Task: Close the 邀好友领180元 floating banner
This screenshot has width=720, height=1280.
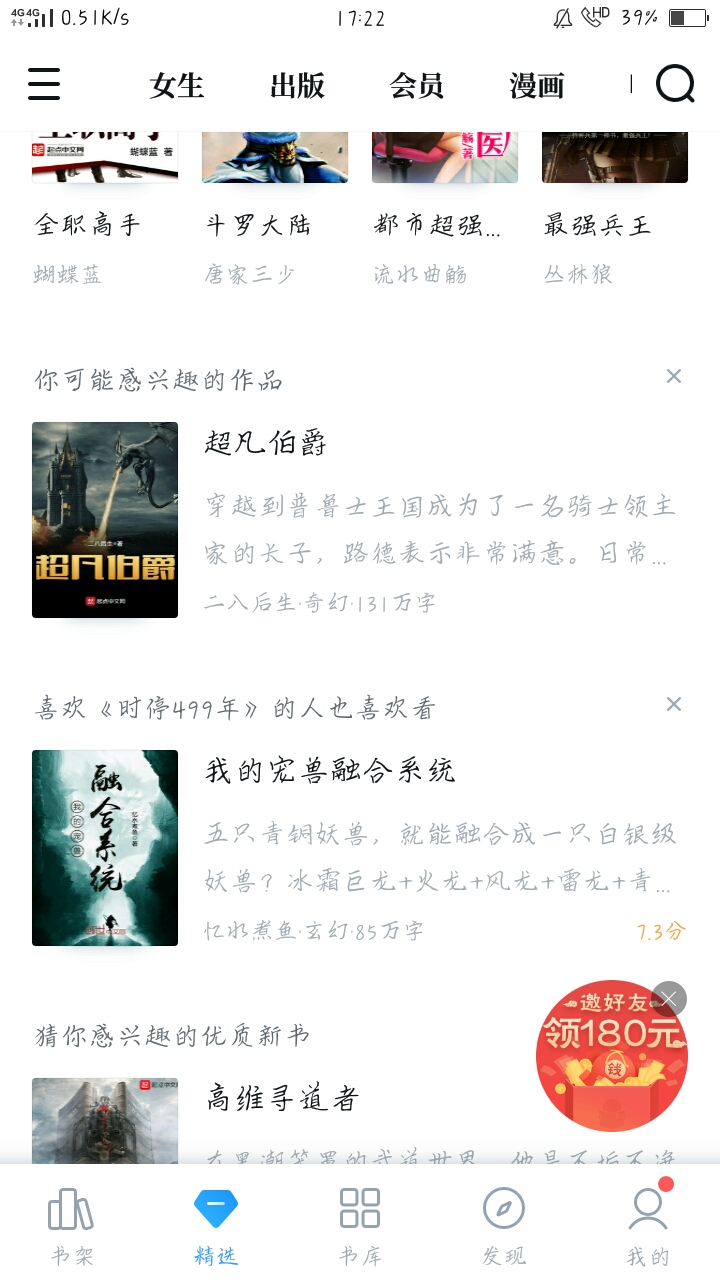Action: [669, 998]
